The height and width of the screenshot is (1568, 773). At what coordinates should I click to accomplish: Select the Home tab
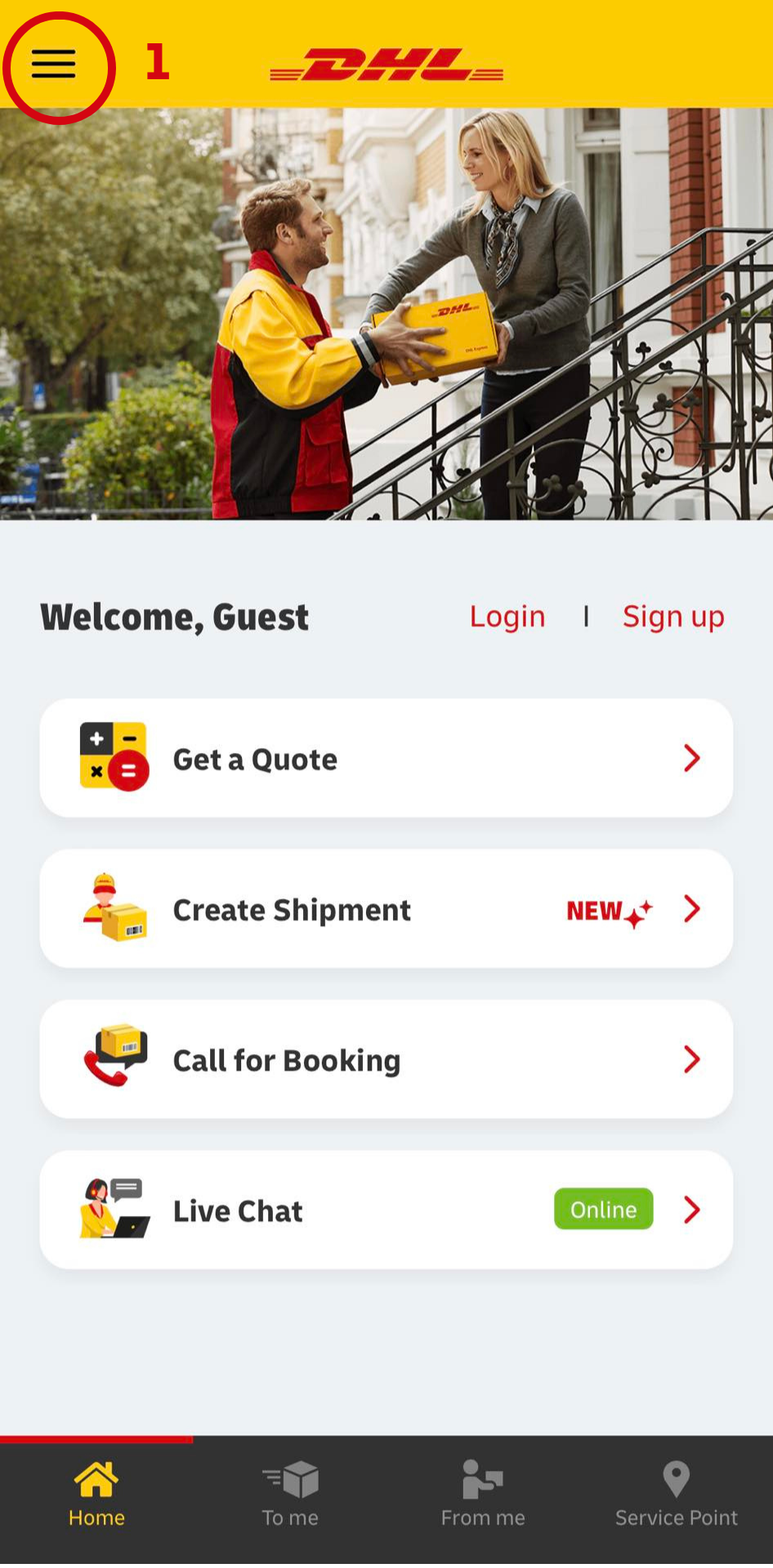96,1496
